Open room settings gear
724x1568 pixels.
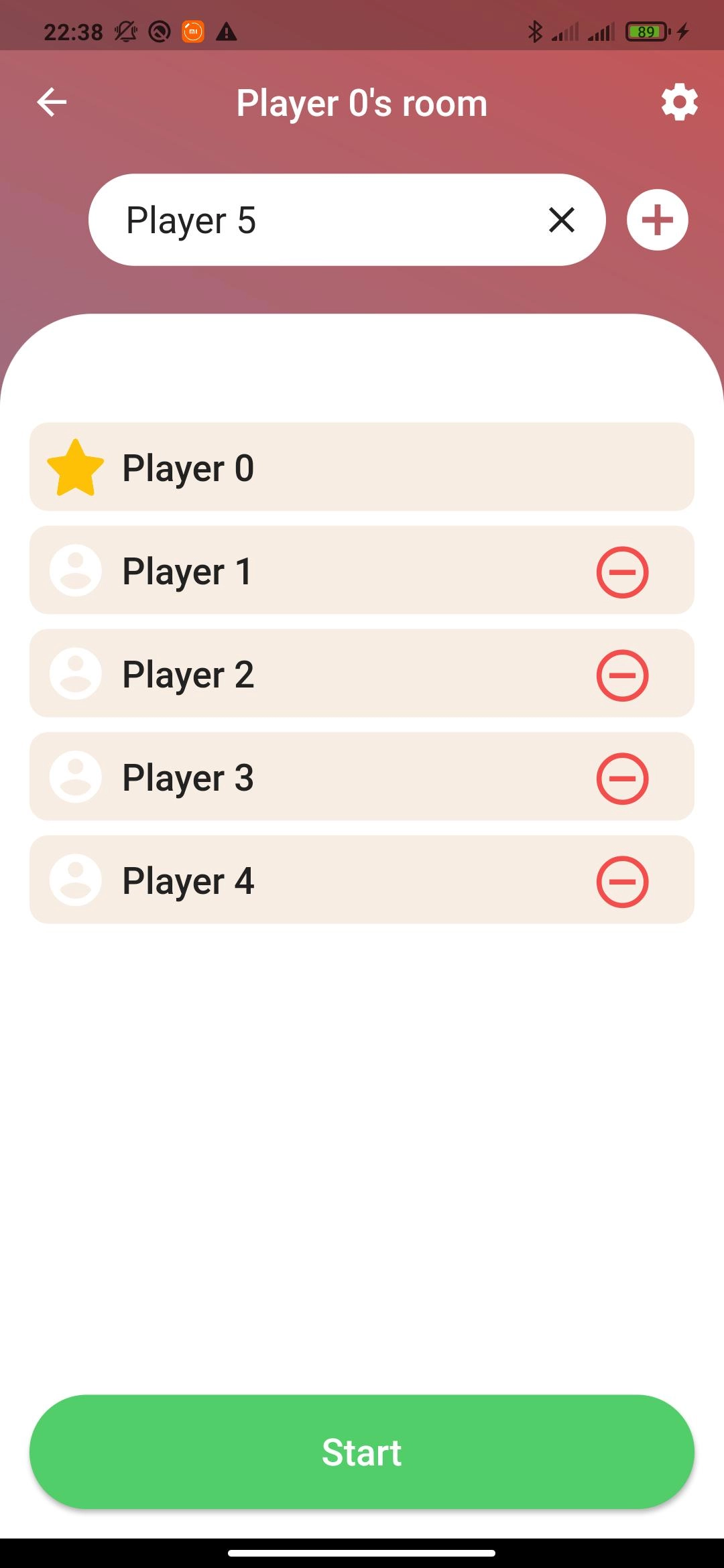pyautogui.click(x=679, y=103)
